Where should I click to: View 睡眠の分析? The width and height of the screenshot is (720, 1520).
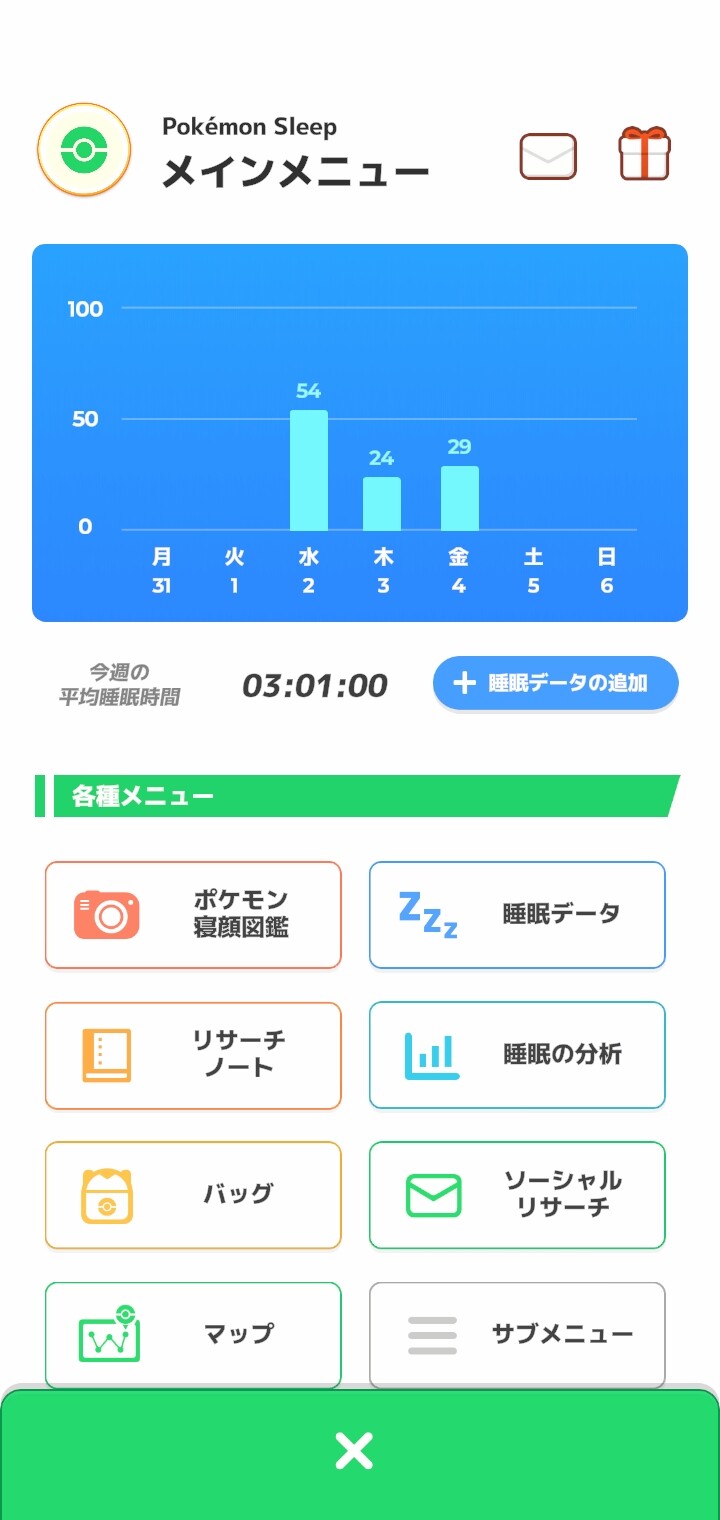[x=517, y=1054]
